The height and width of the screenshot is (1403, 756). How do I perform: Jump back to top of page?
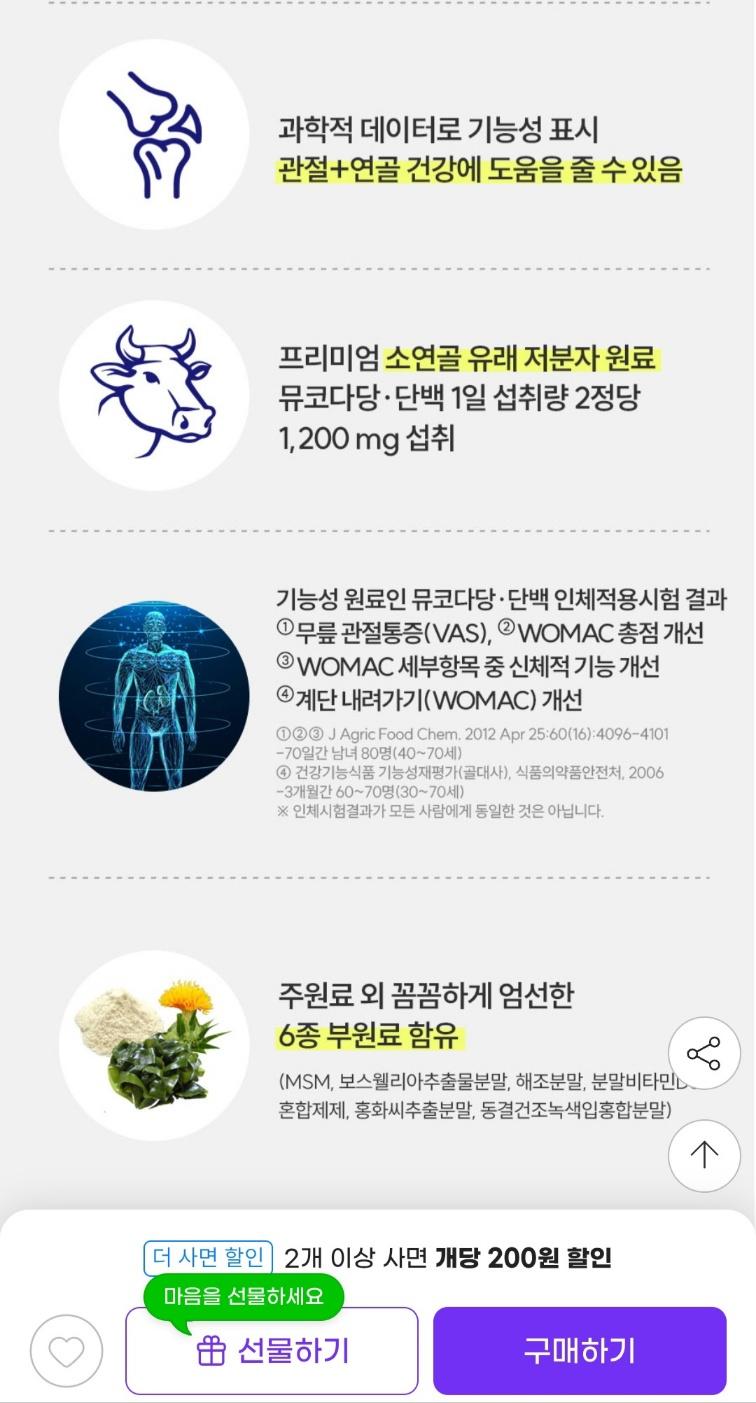(704, 1155)
